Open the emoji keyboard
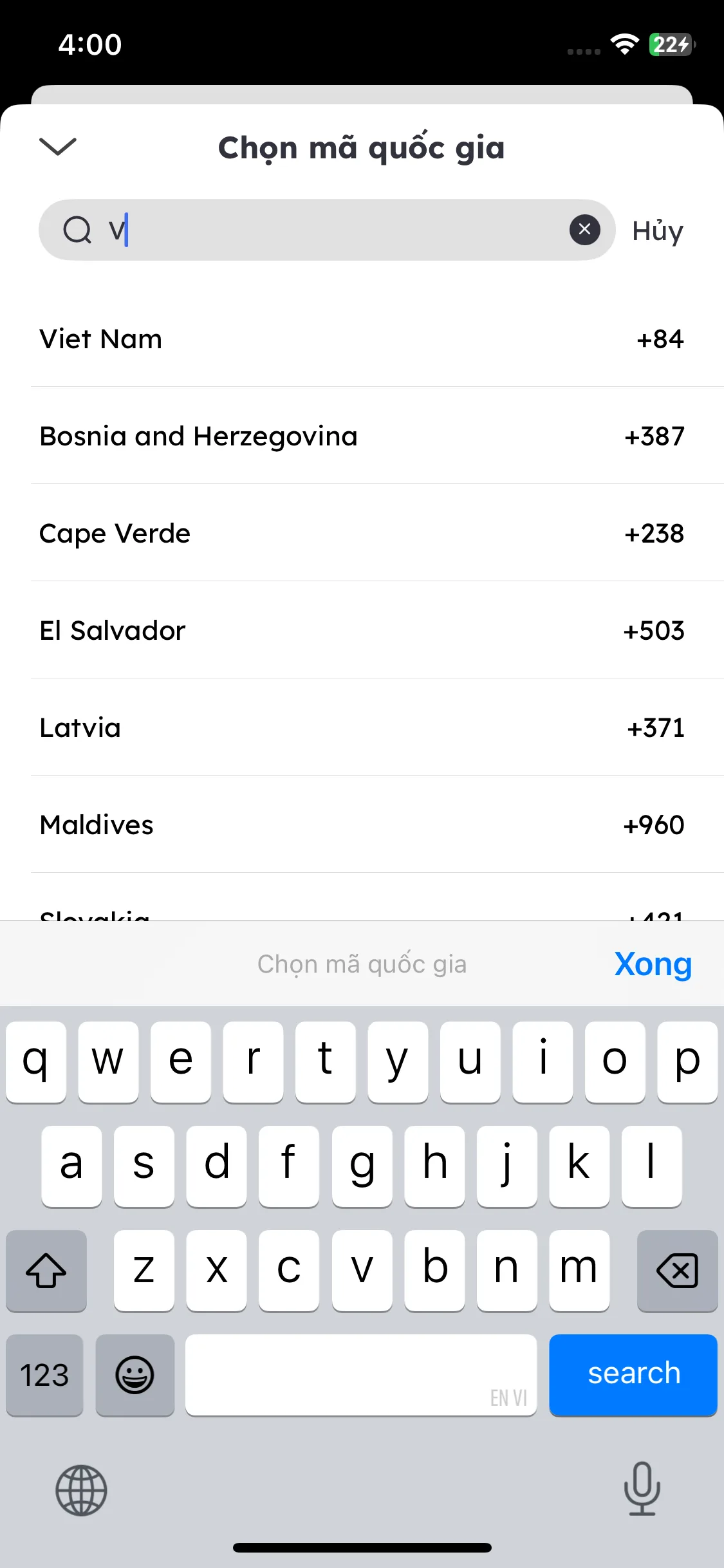724x1568 pixels. click(x=135, y=1374)
